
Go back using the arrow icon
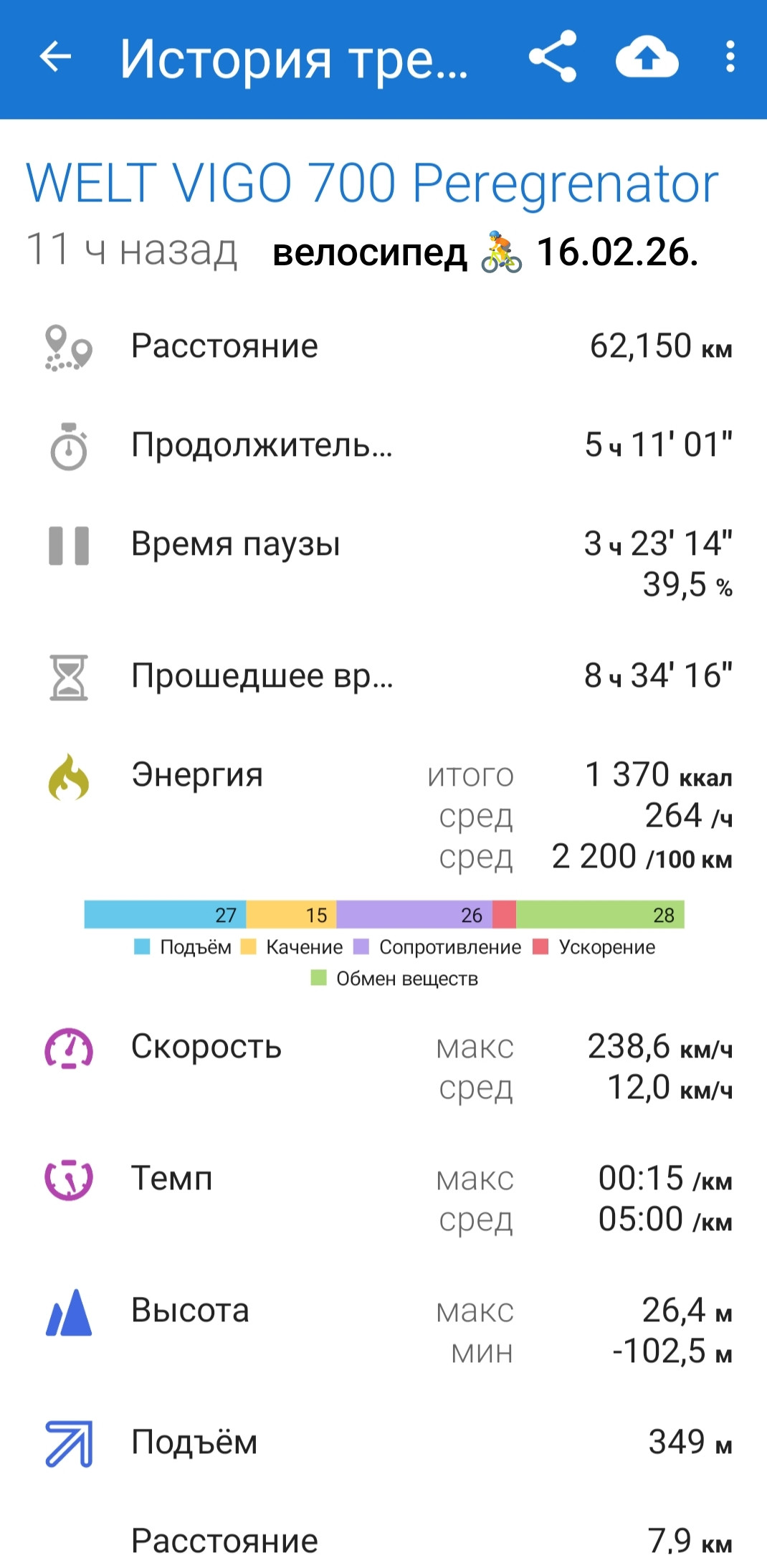pyautogui.click(x=55, y=57)
